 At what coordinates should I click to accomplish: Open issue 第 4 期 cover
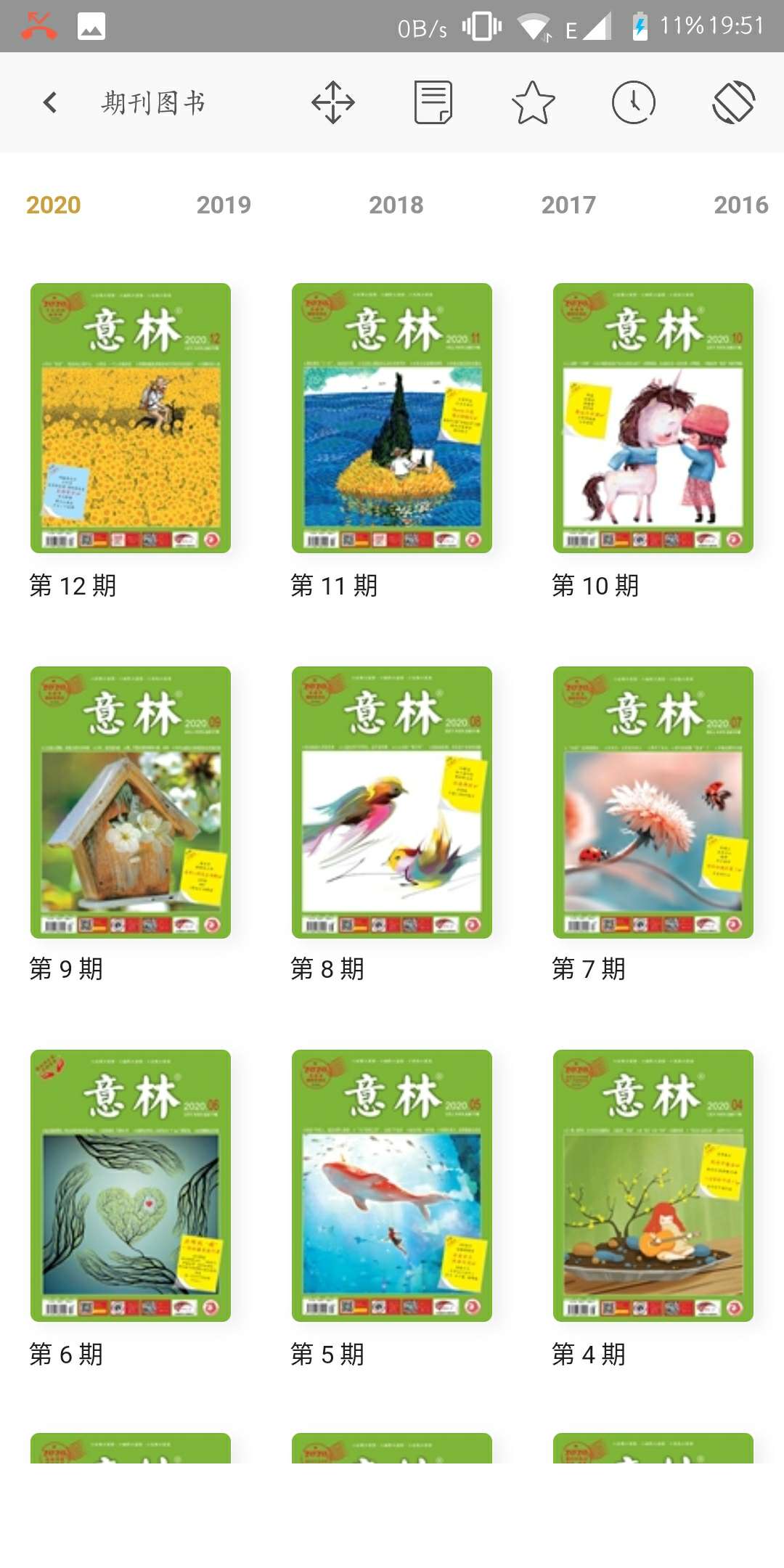click(x=653, y=1185)
